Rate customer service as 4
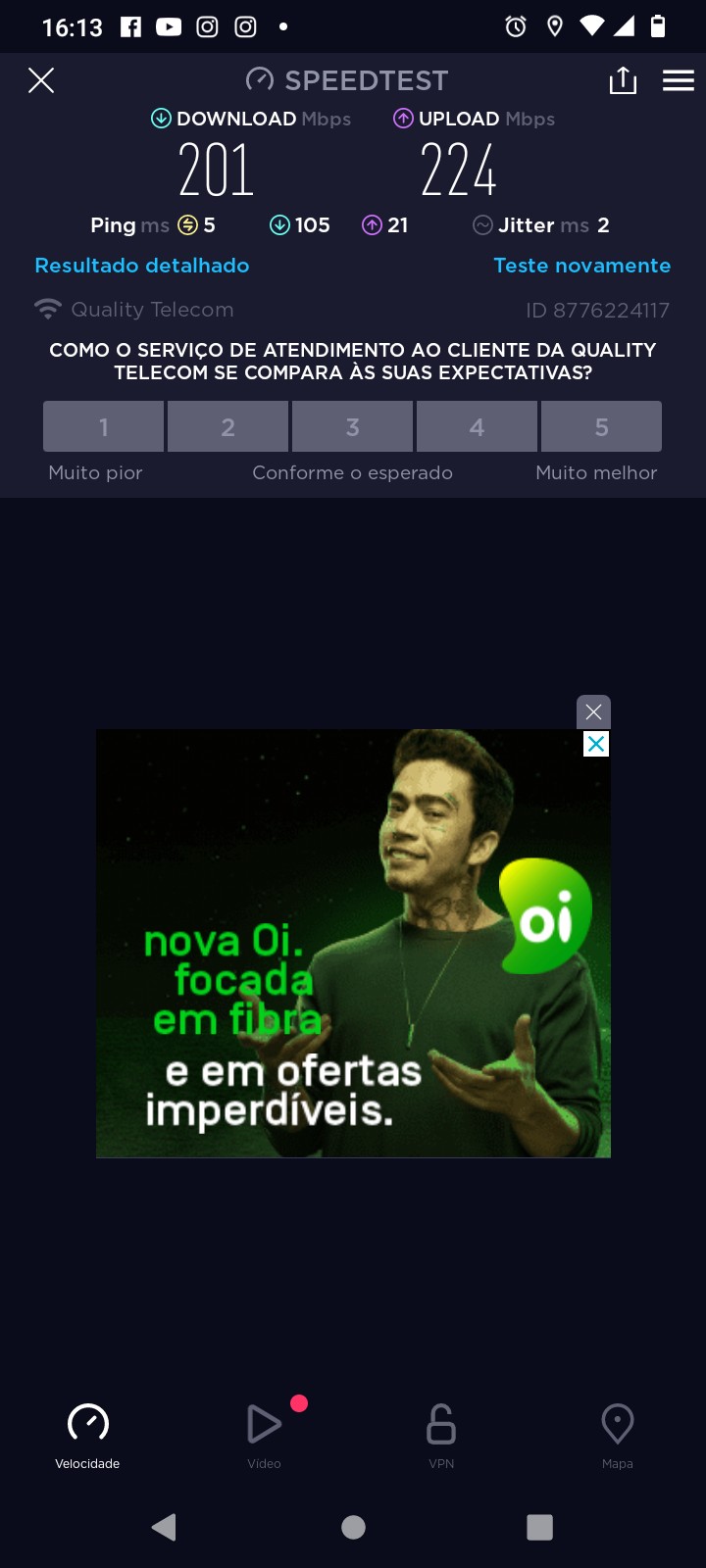 click(477, 426)
